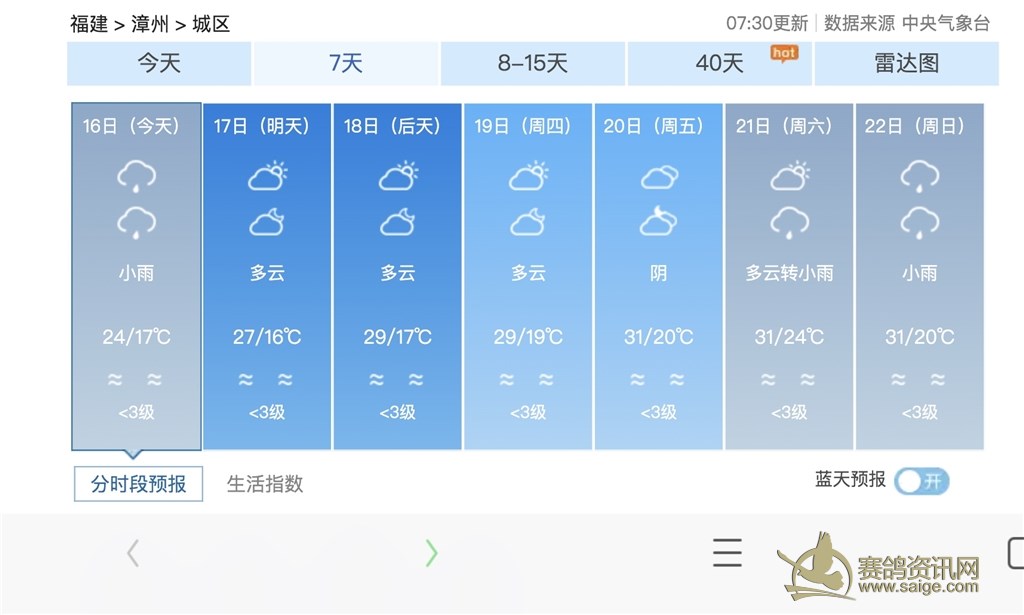The width and height of the screenshot is (1024, 615).
Task: Open 福建 in the location breadcrumb
Action: coord(88,23)
